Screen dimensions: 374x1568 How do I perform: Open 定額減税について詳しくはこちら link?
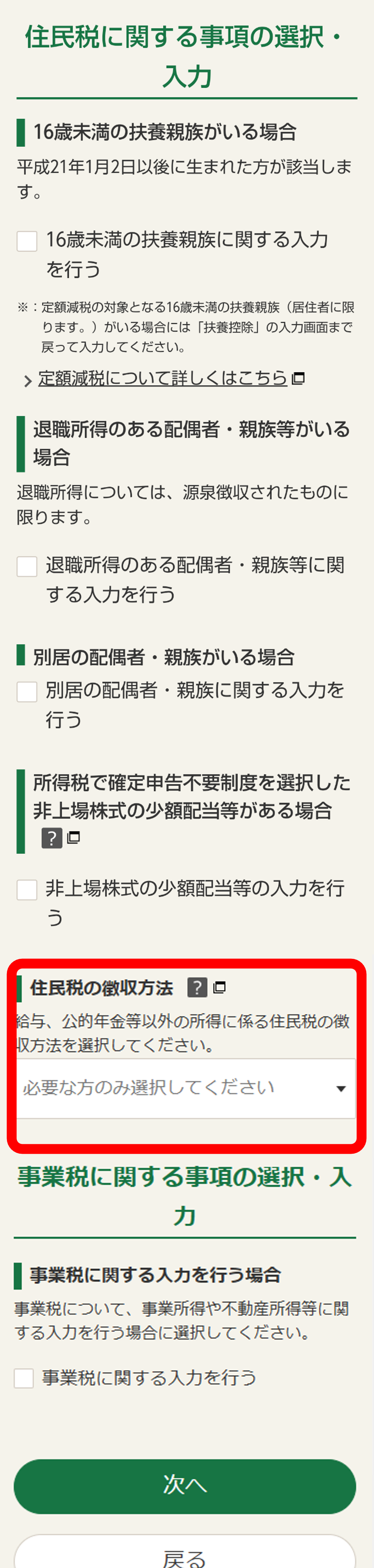(x=163, y=378)
